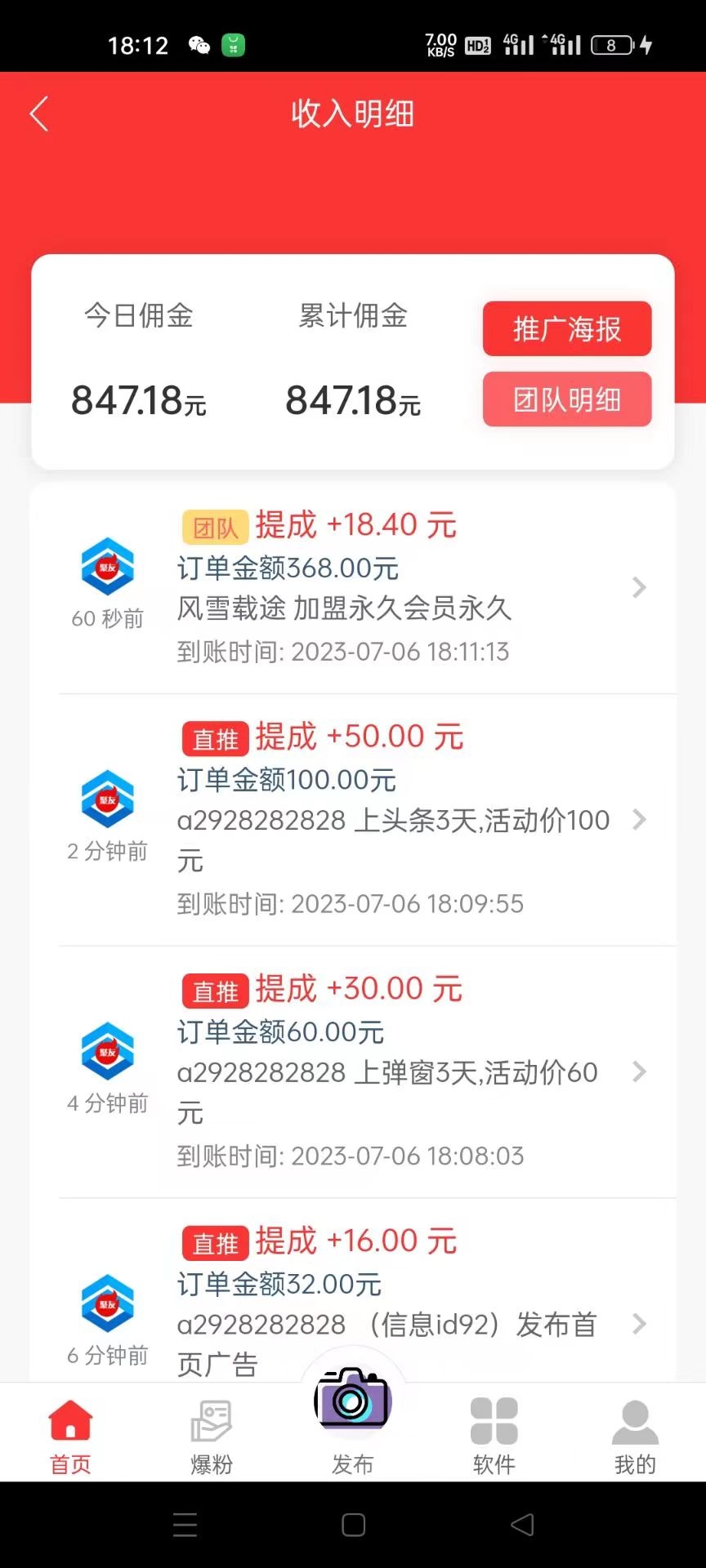Switch to the 我的 tab
The height and width of the screenshot is (1568, 706).
[635, 1436]
